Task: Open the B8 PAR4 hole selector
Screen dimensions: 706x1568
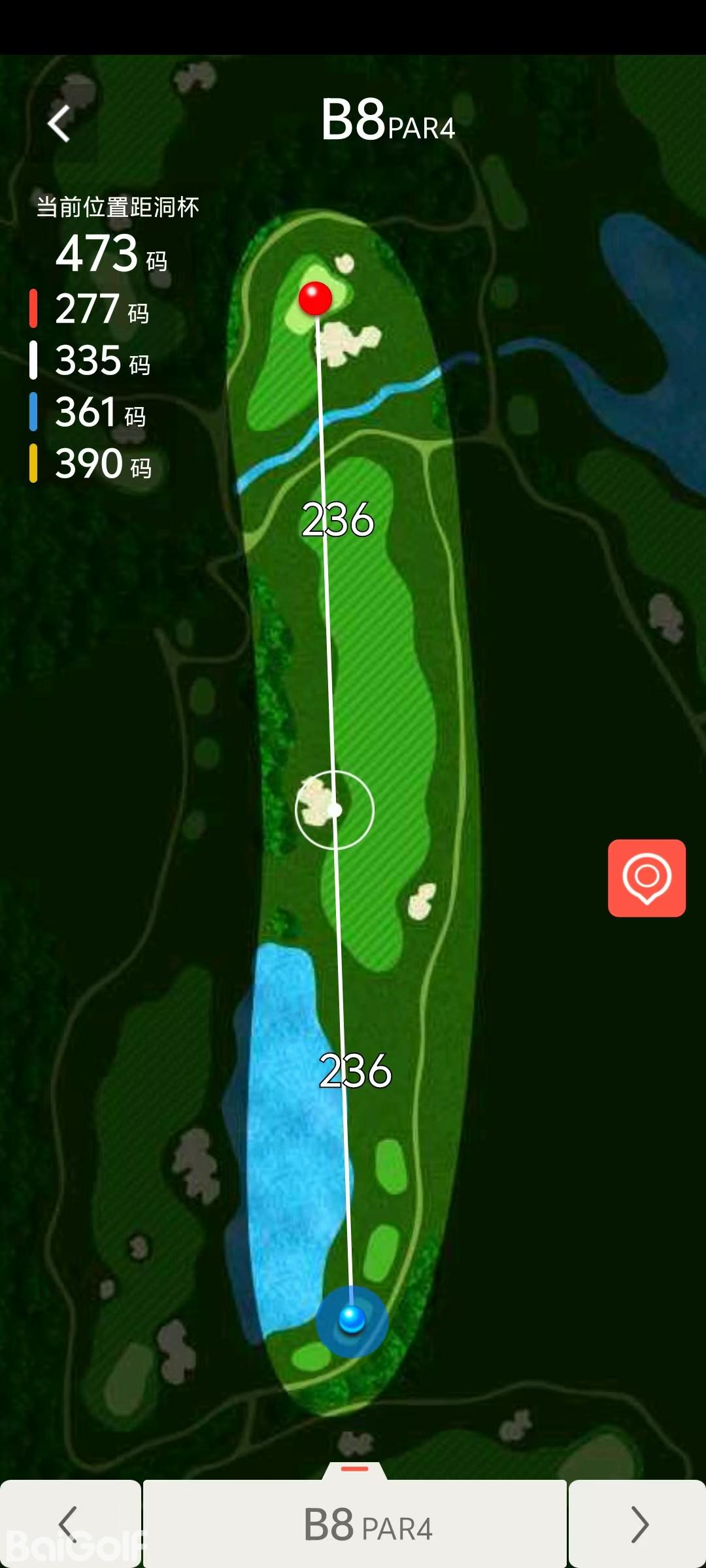Action: (x=355, y=1524)
